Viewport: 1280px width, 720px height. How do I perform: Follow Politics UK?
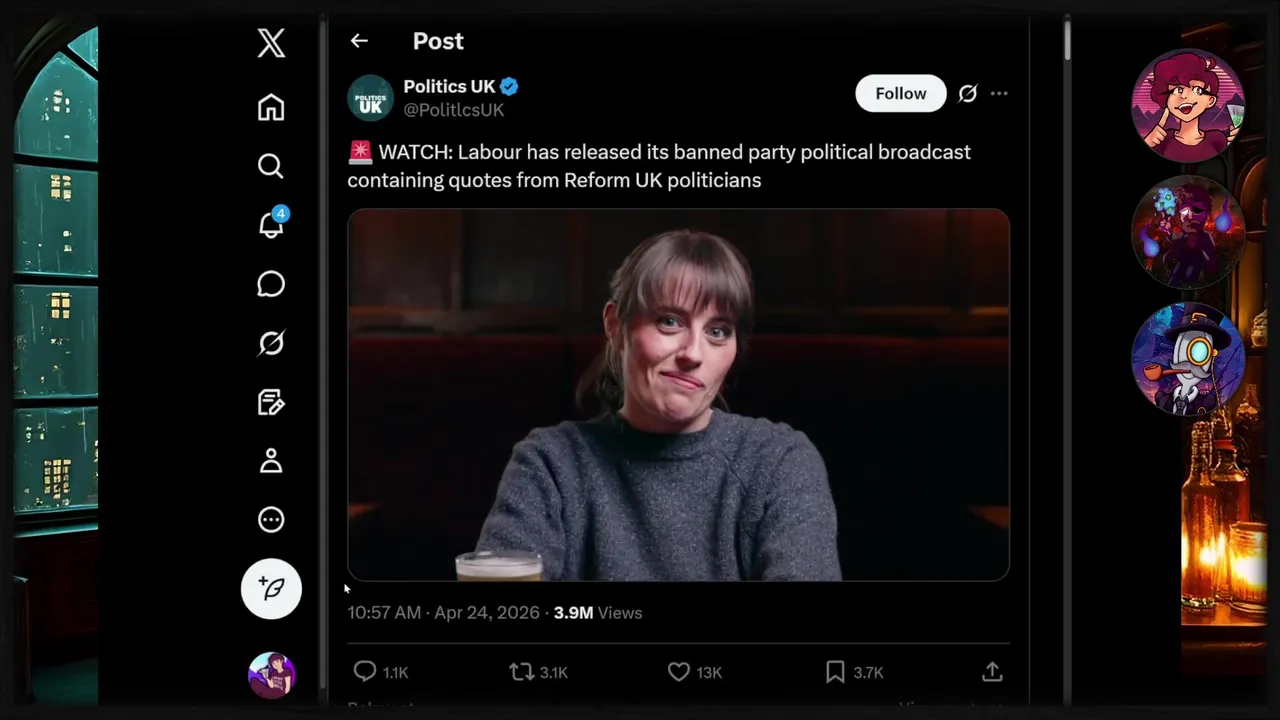coord(900,93)
